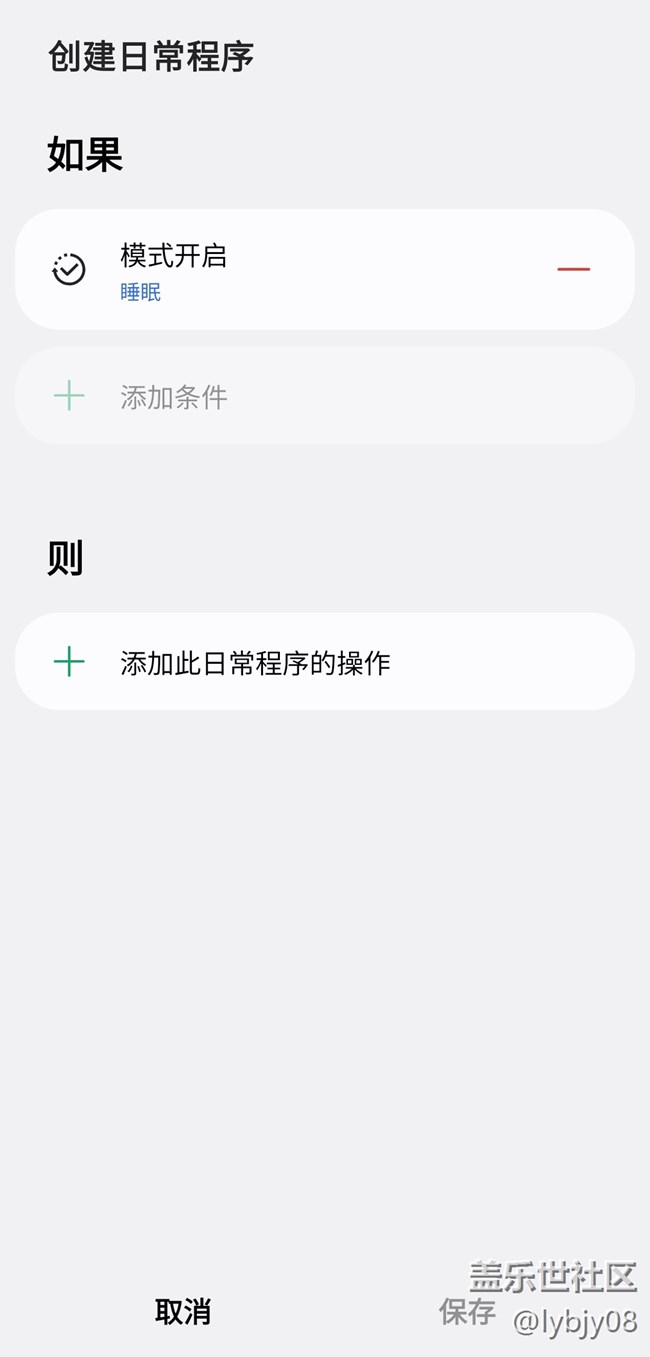The width and height of the screenshot is (650, 1357).
Task: Cancel with the 取消 button
Action: [x=183, y=1311]
